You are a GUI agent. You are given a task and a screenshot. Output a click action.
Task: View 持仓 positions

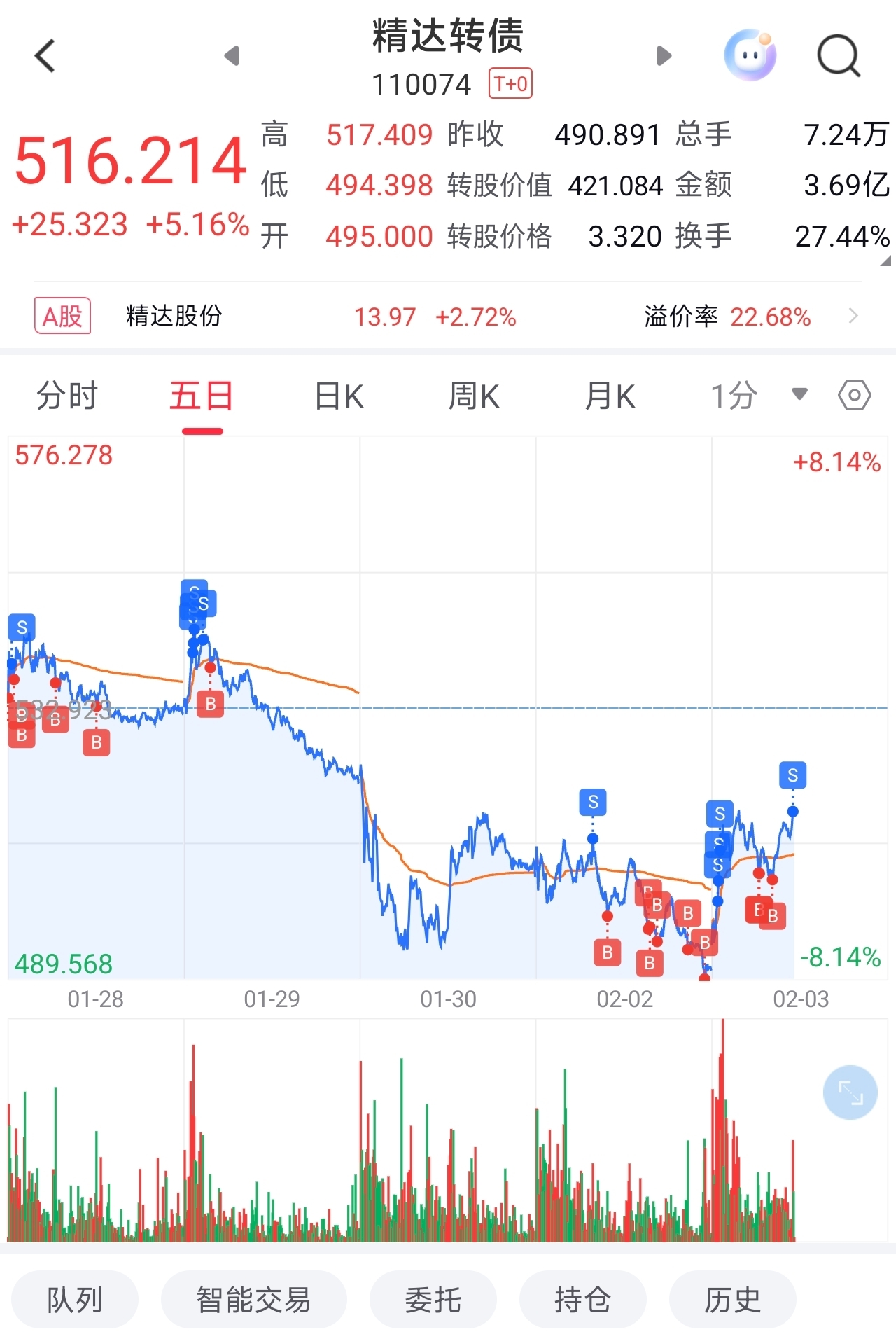click(x=583, y=1300)
